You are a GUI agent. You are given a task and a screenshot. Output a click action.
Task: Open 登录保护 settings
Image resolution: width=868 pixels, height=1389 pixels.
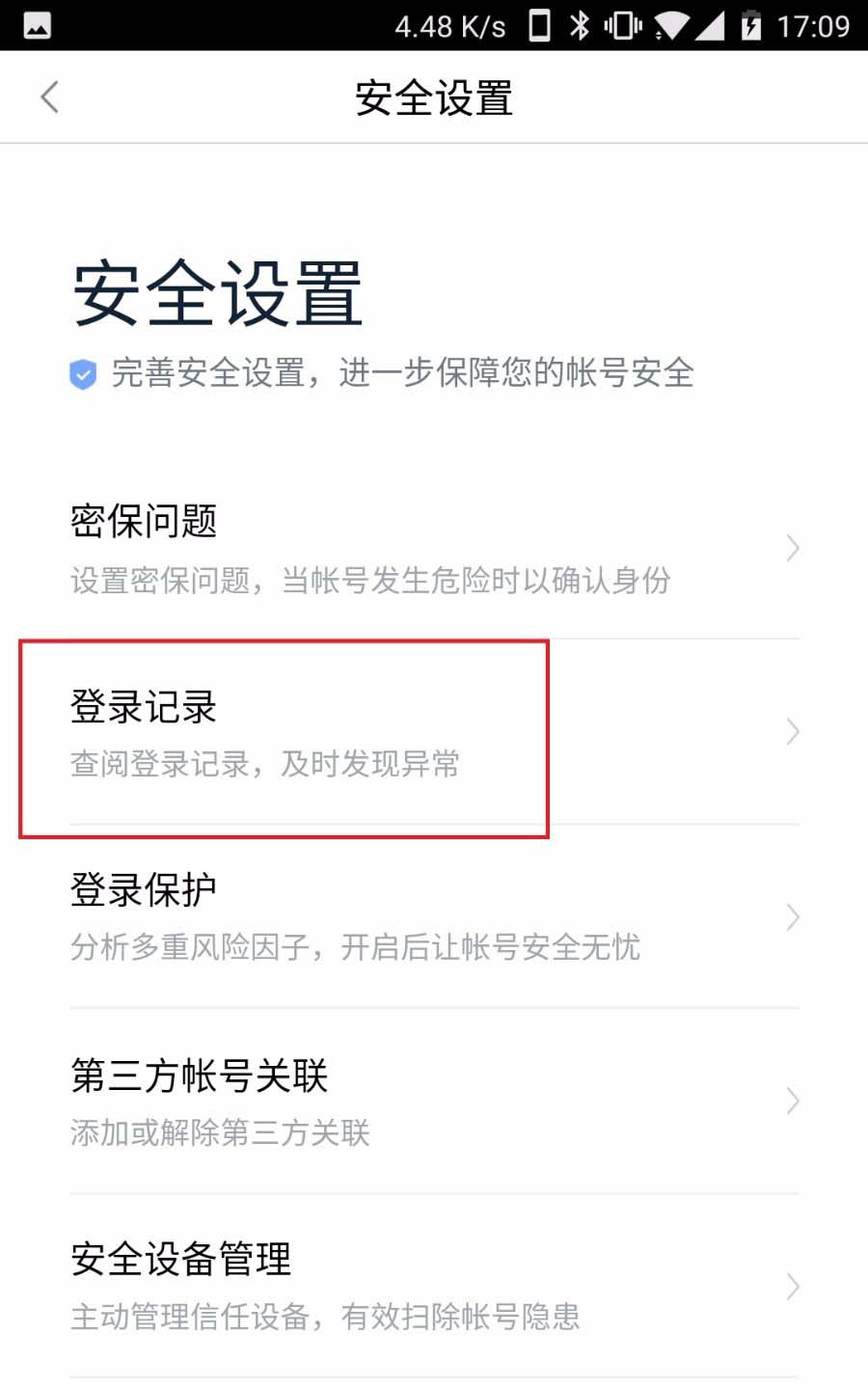(x=434, y=916)
